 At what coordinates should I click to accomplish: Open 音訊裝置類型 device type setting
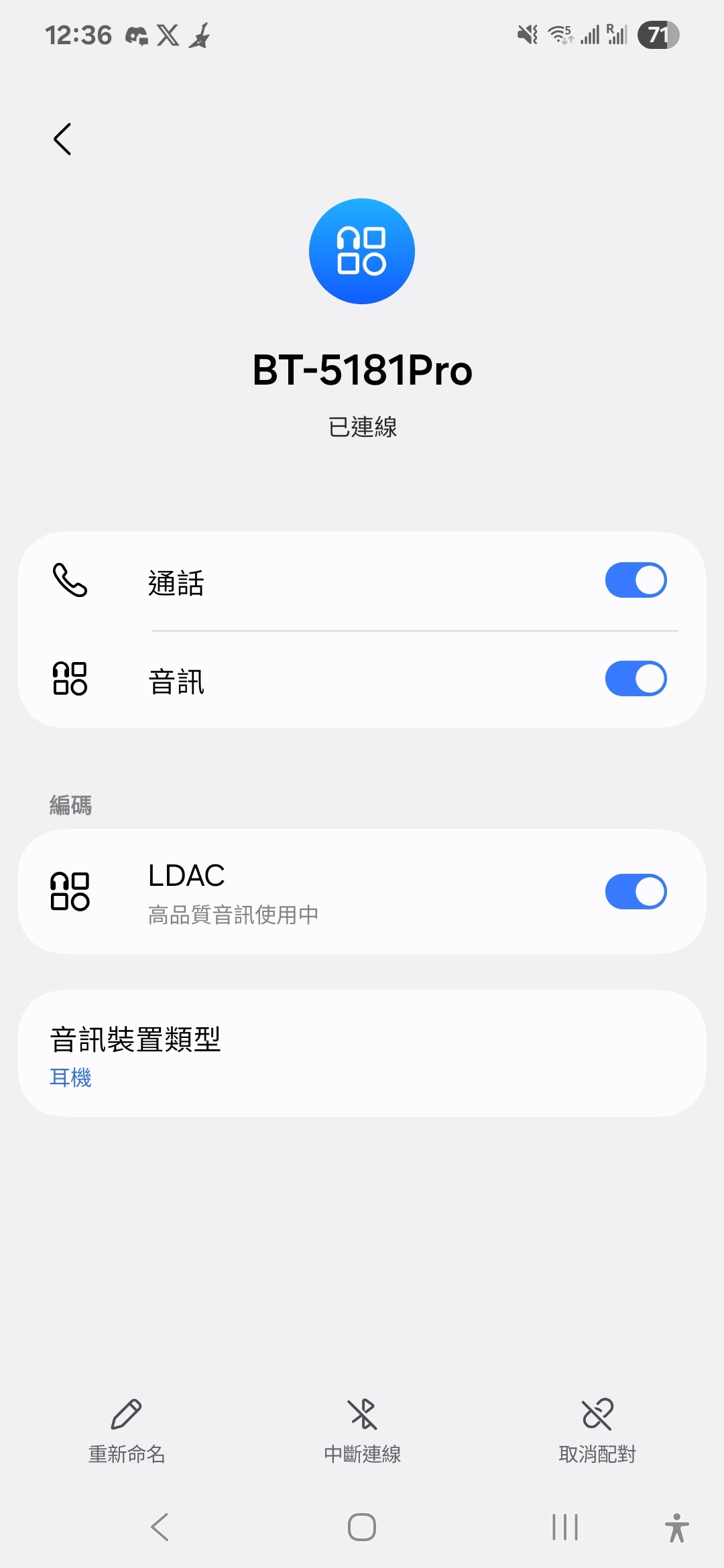pos(362,1053)
